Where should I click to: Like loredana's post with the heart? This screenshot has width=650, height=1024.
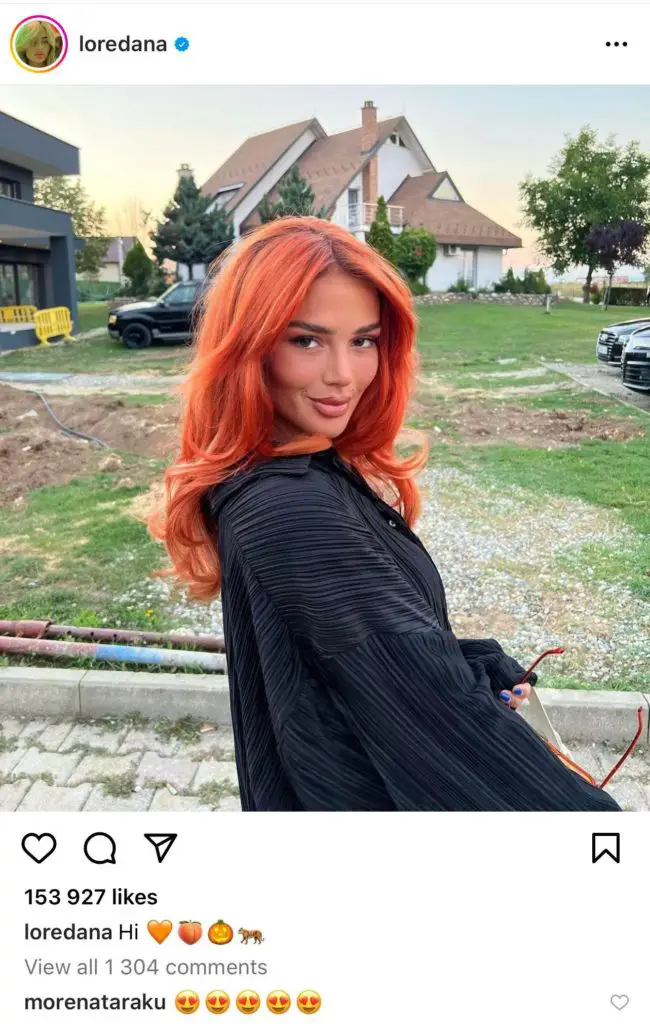click(39, 848)
